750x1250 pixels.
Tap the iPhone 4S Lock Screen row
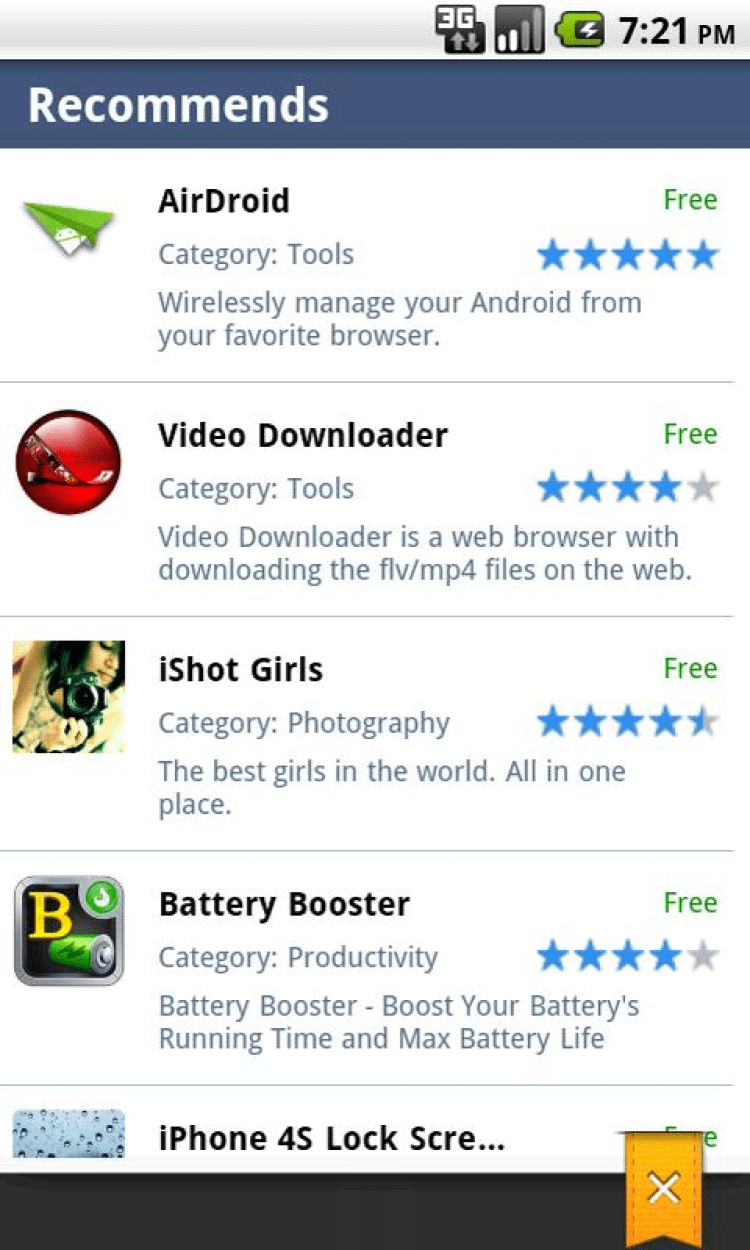click(330, 1138)
